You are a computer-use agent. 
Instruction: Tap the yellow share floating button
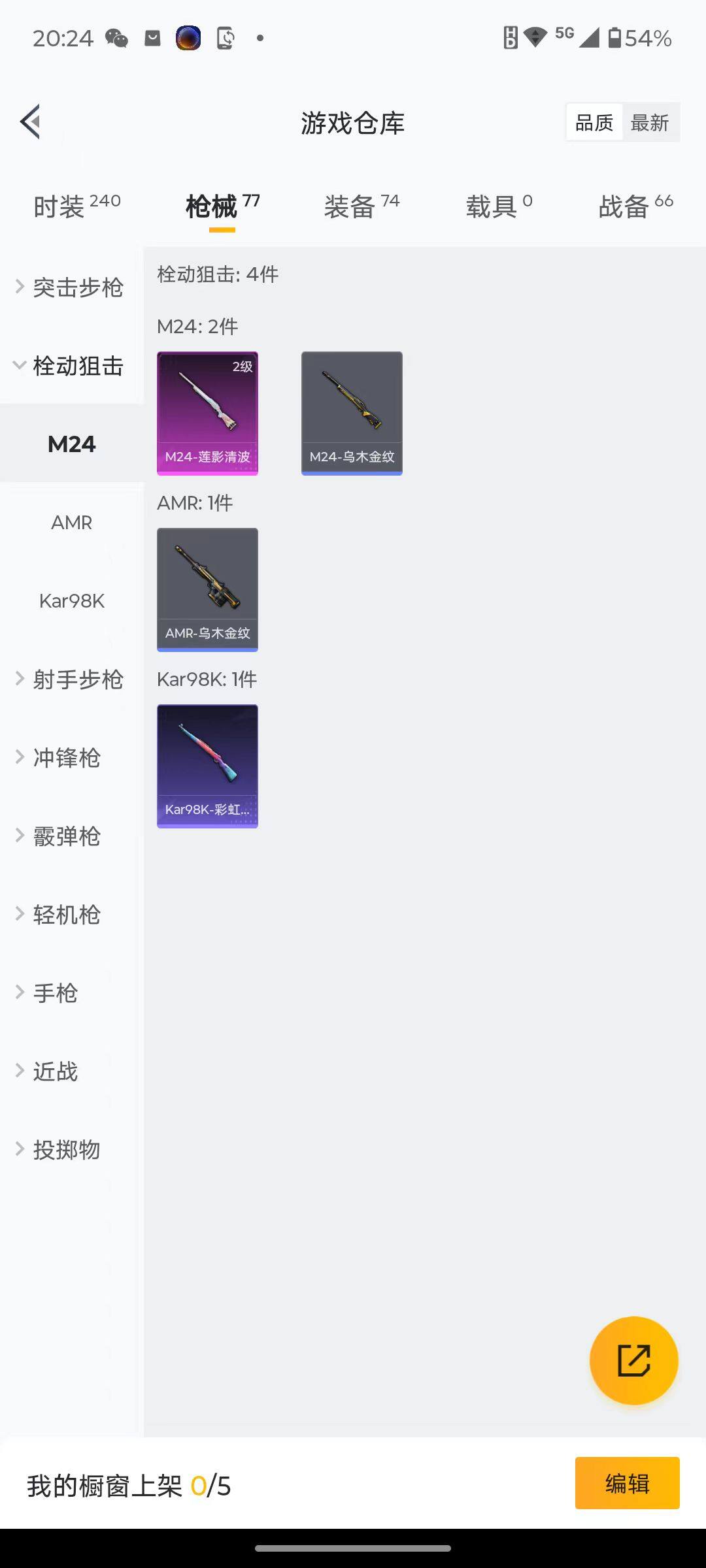(x=633, y=1360)
